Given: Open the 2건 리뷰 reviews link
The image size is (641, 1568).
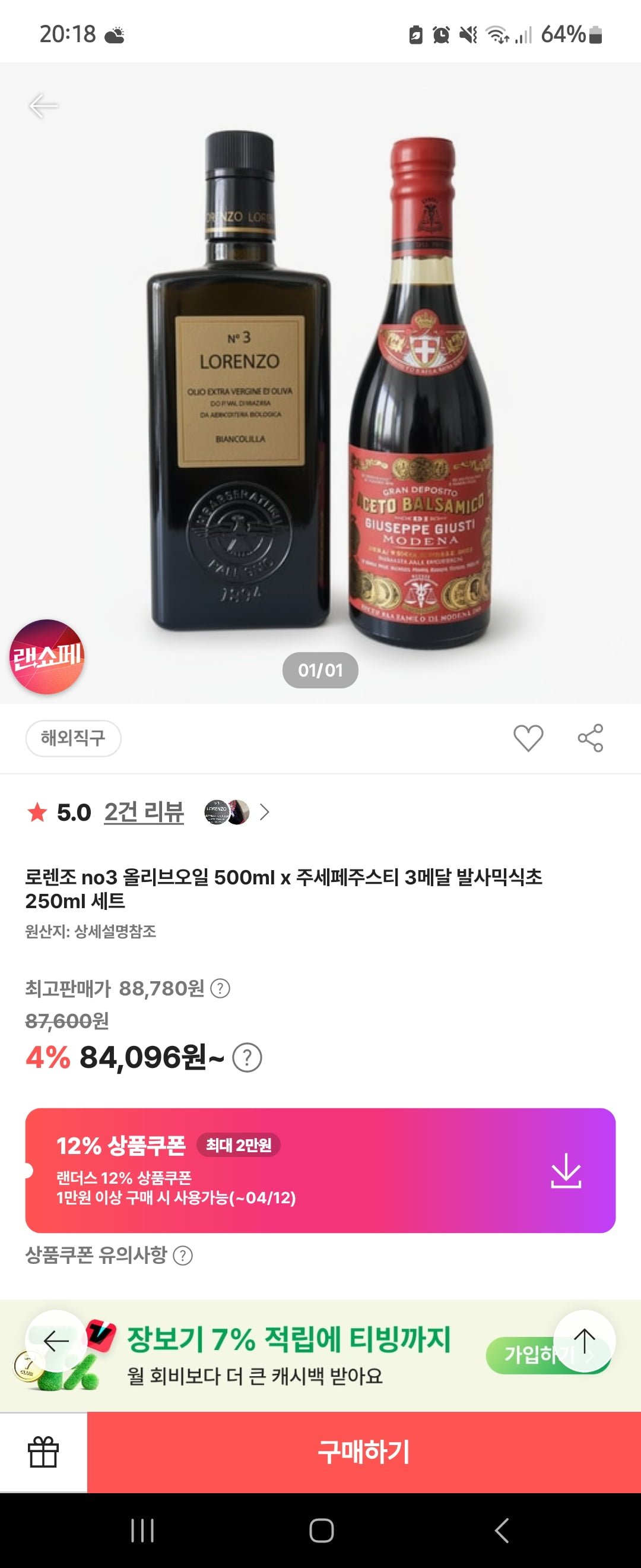Looking at the screenshot, I should coord(144,812).
